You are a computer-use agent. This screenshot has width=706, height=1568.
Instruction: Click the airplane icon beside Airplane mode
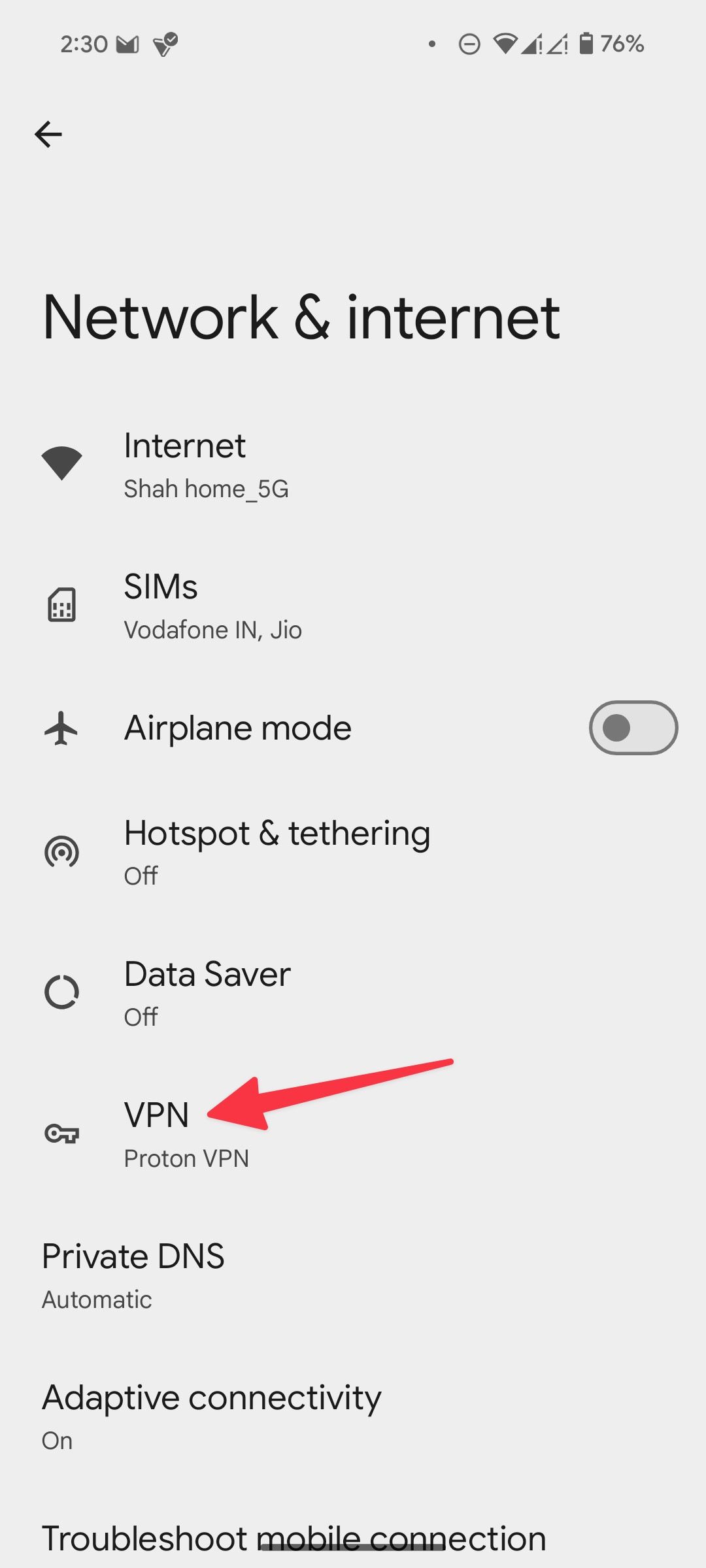(x=62, y=727)
